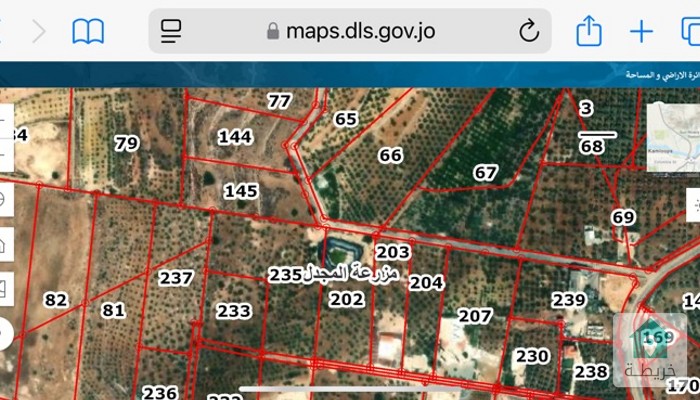Open the Safari bookmarks book icon
The image size is (700, 400).
(88, 32)
